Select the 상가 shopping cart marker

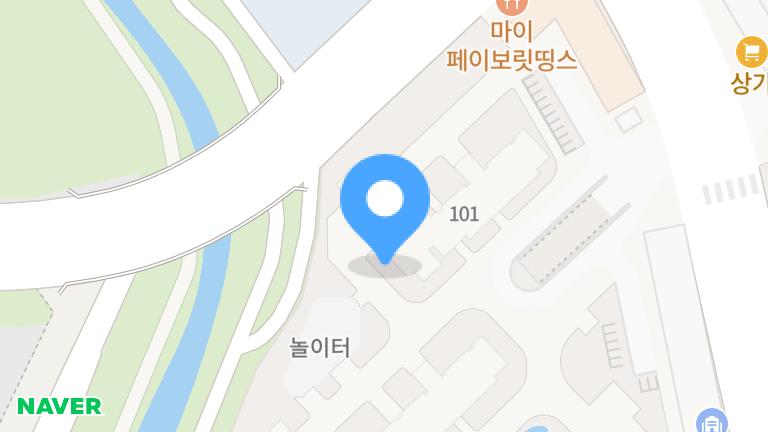pos(750,52)
